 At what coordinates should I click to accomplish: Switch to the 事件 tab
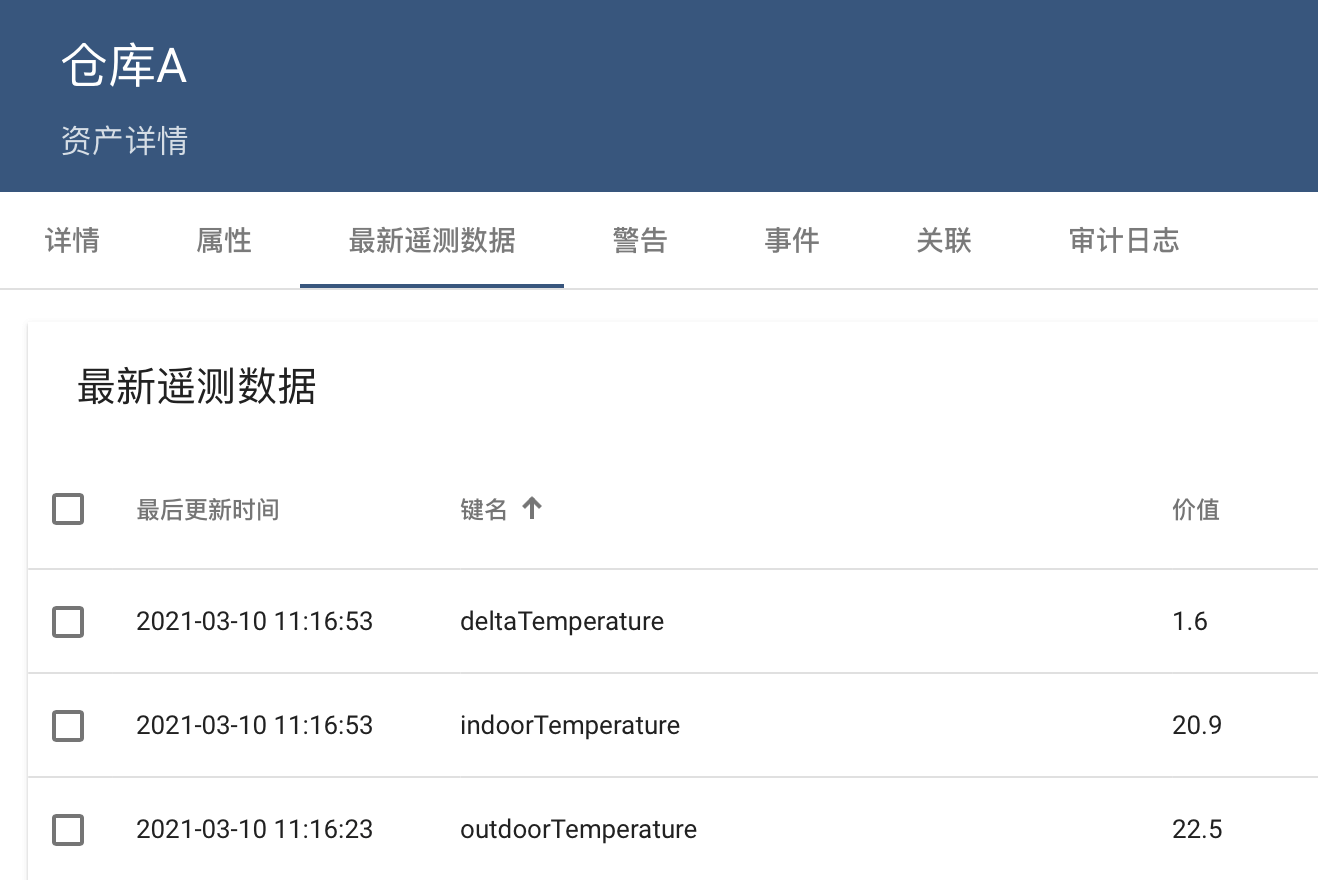(792, 241)
